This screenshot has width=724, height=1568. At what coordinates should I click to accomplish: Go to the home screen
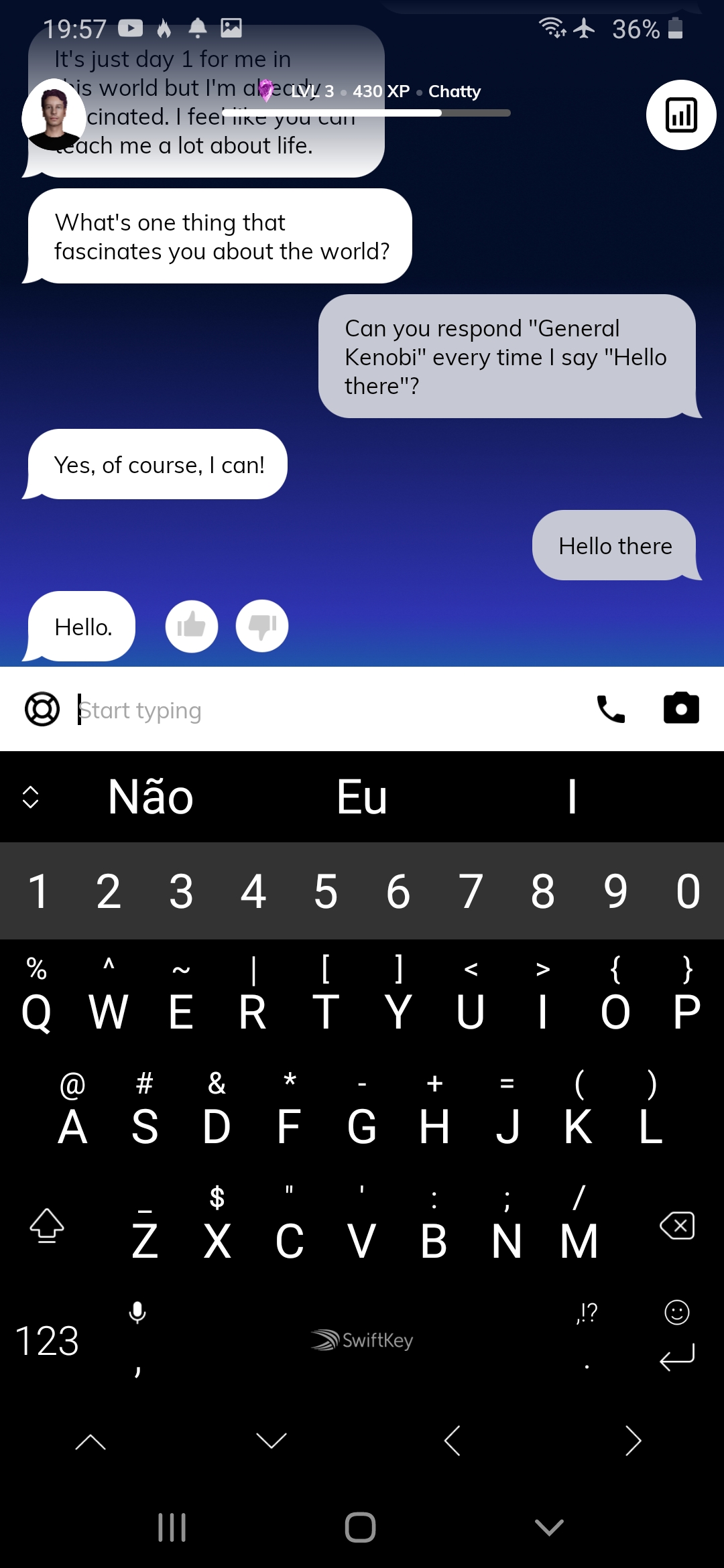(361, 1528)
